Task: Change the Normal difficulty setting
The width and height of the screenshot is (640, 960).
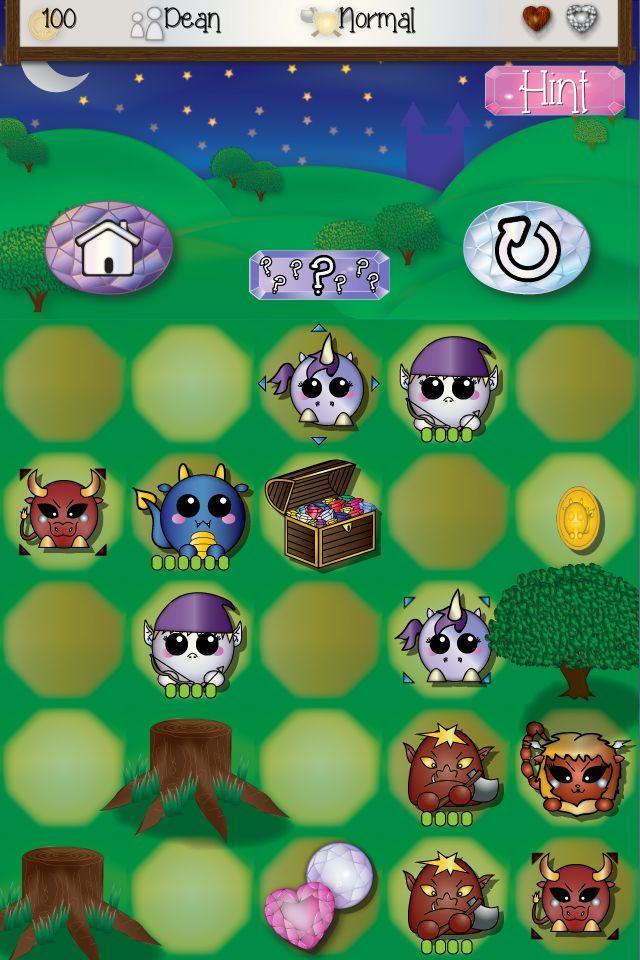Action: 360,21
